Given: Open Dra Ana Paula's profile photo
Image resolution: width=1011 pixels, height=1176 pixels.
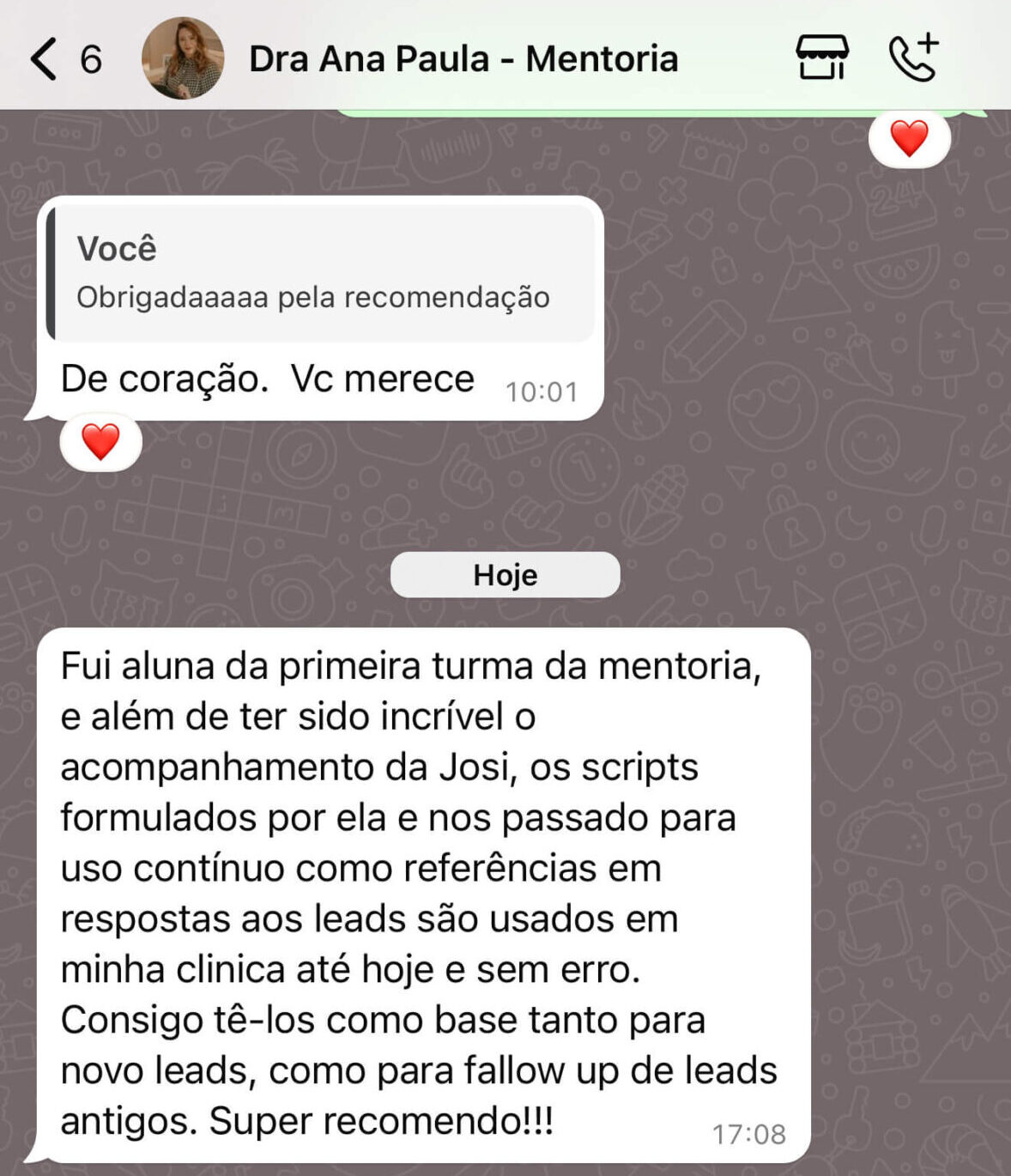Looking at the screenshot, I should pyautogui.click(x=182, y=58).
